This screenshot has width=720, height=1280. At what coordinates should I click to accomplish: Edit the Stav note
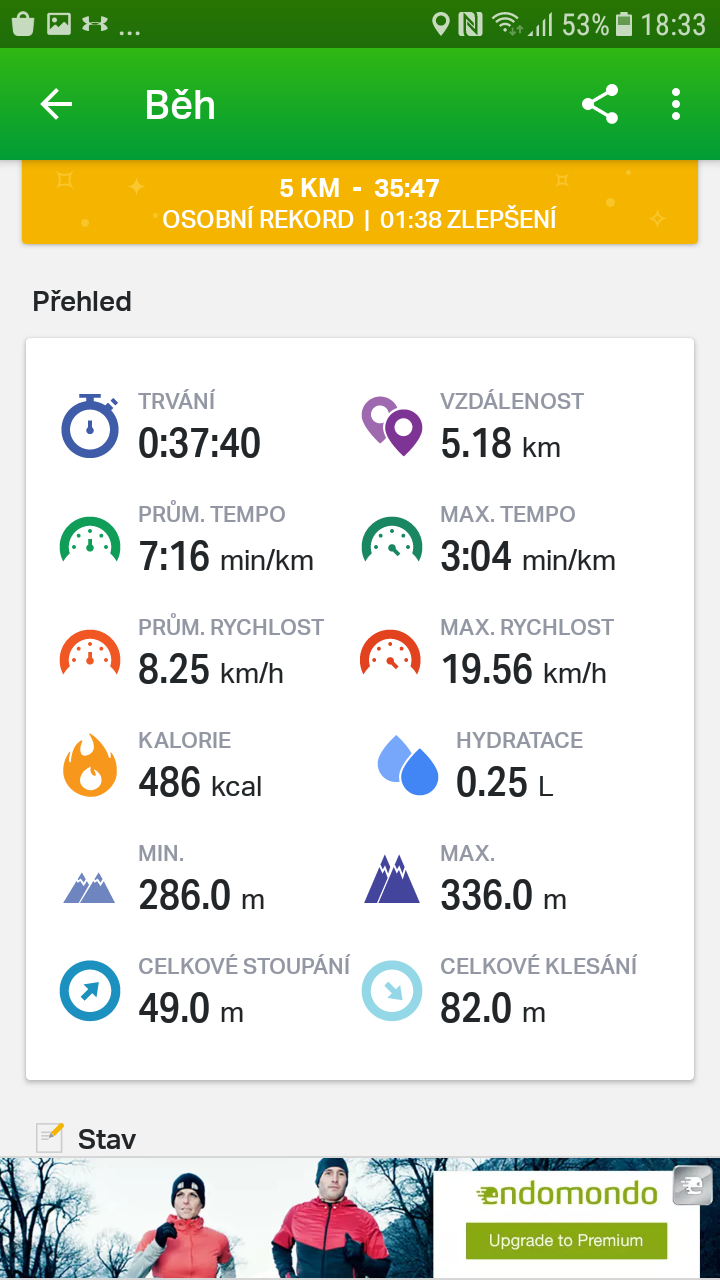click(86, 1138)
